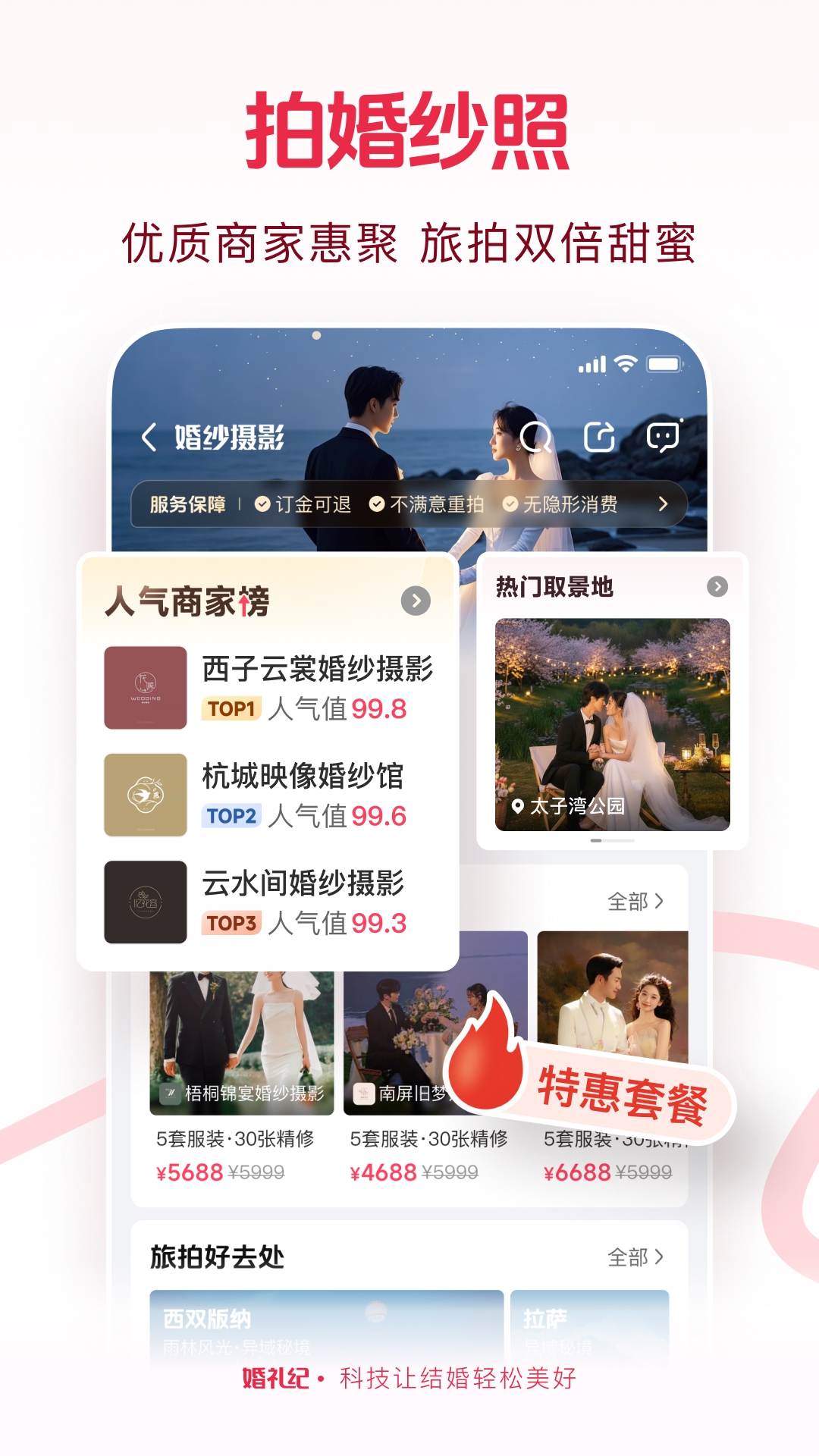
Task: Expand 热门取景地 via its chevron
Action: coord(716,585)
